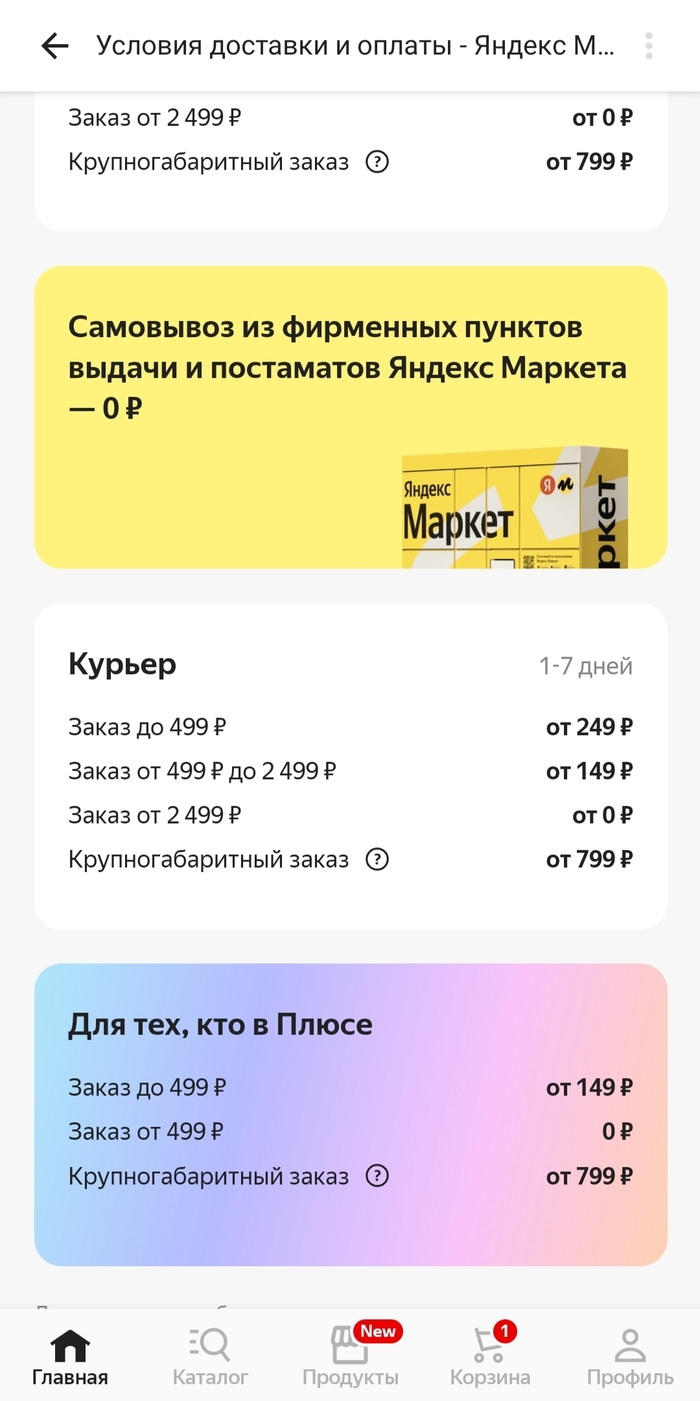Open the Каталог tab
Image resolution: width=700 pixels, height=1401 pixels.
coord(210,1357)
